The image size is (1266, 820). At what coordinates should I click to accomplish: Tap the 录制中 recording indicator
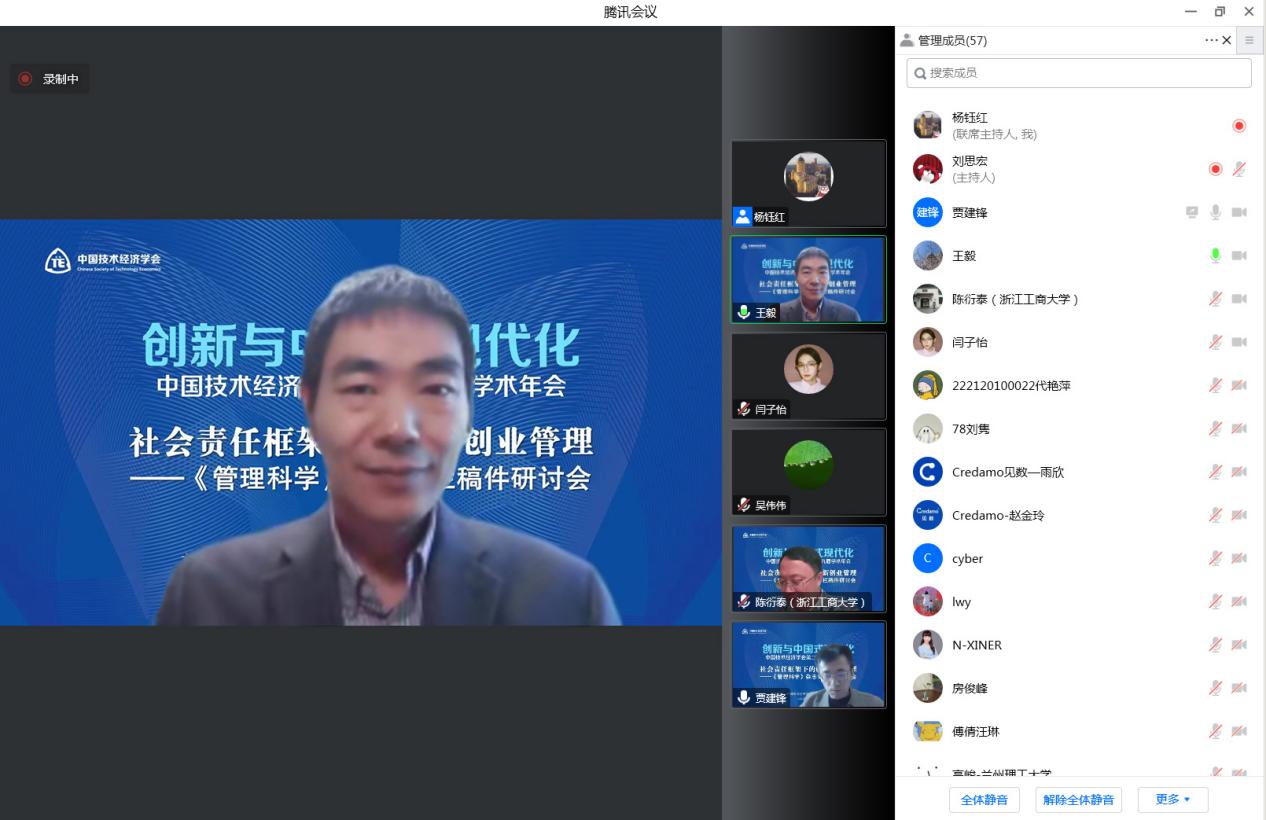pos(50,79)
